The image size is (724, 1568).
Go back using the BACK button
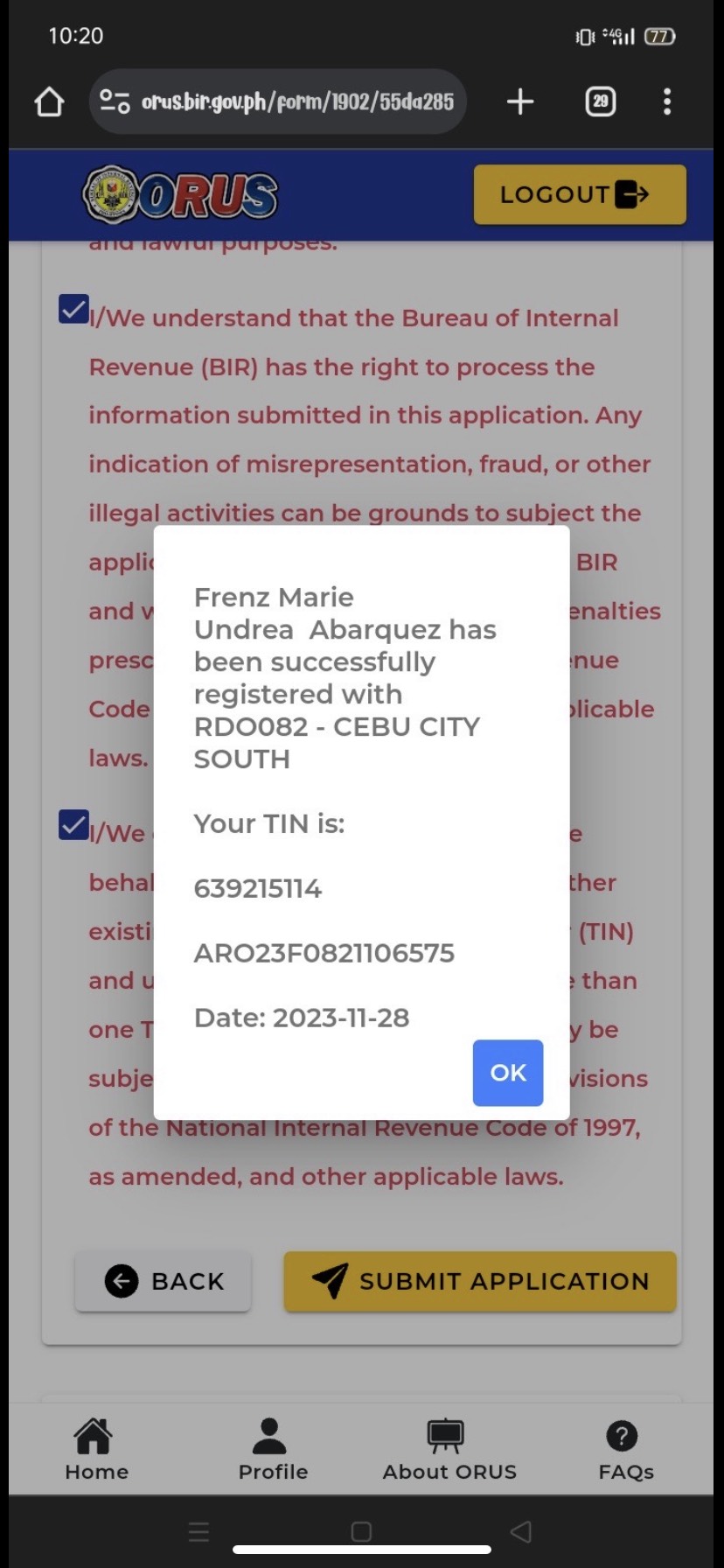[164, 1281]
